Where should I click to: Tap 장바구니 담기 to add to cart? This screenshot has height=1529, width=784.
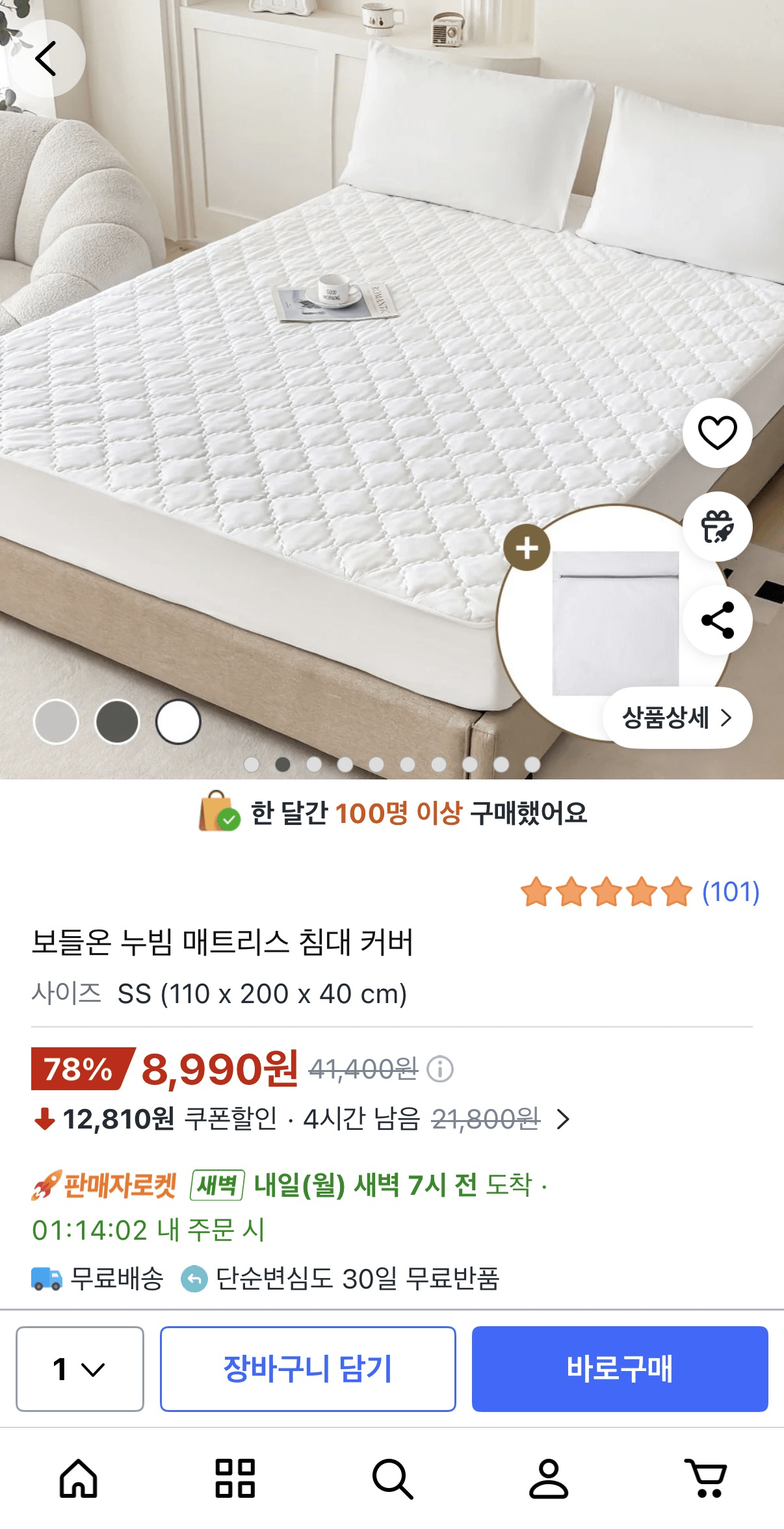[307, 1369]
